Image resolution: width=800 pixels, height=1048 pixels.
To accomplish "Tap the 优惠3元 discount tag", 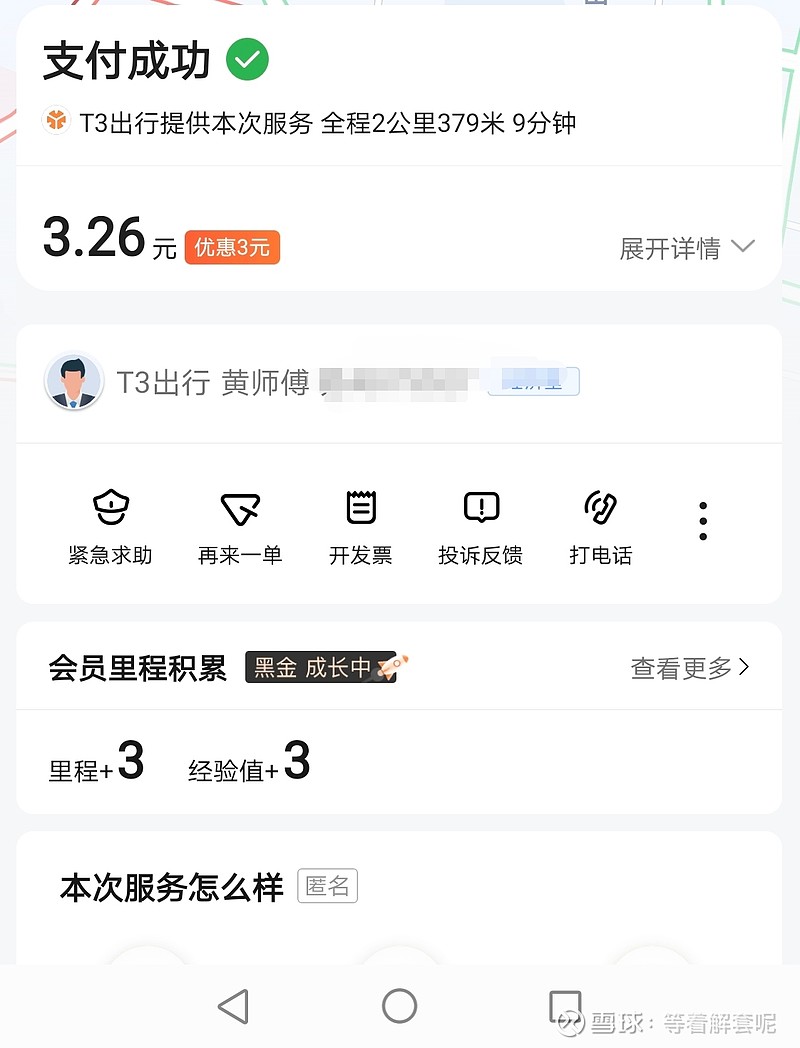I will [x=230, y=247].
